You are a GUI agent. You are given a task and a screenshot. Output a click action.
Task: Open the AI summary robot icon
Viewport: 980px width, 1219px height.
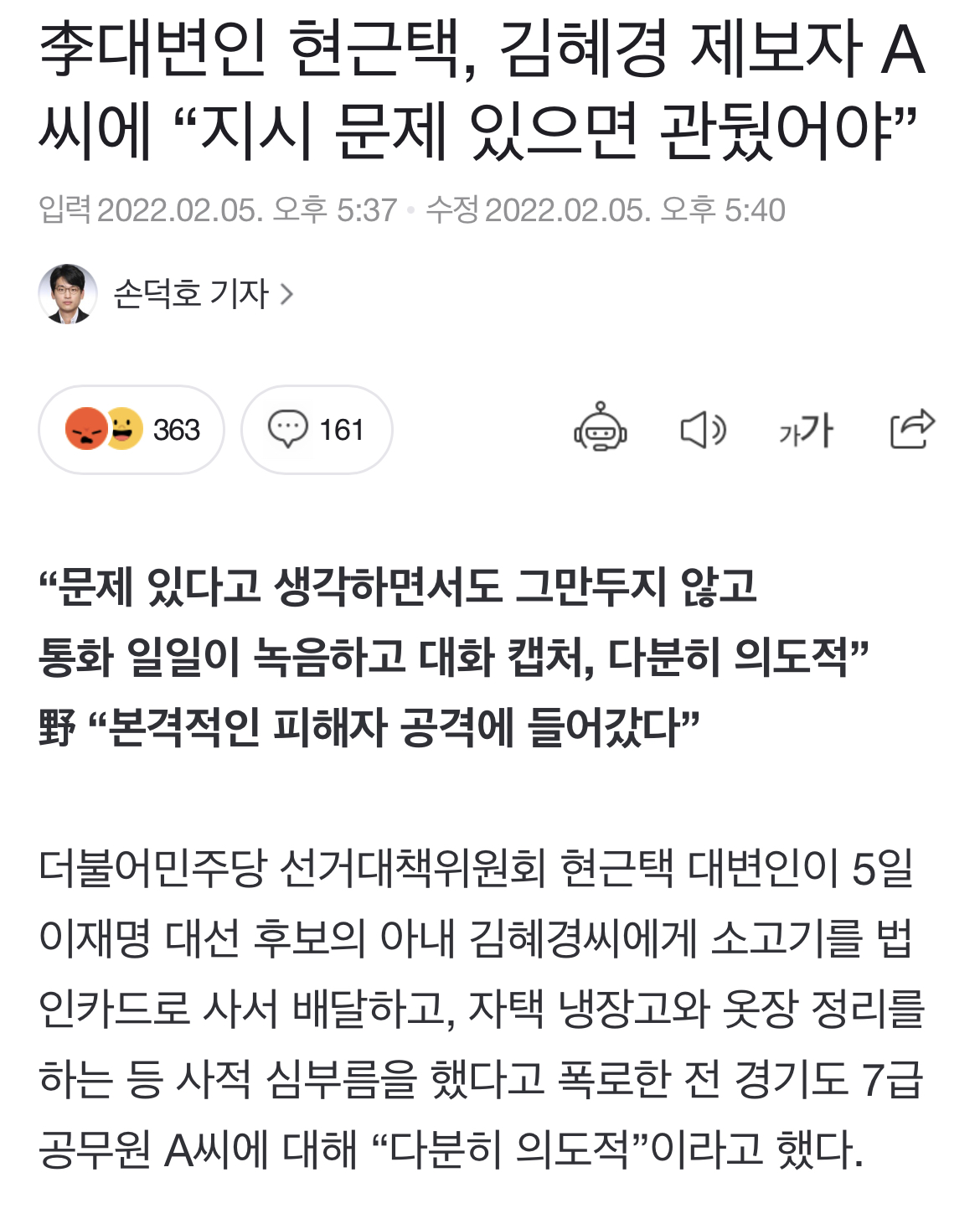pyautogui.click(x=600, y=428)
